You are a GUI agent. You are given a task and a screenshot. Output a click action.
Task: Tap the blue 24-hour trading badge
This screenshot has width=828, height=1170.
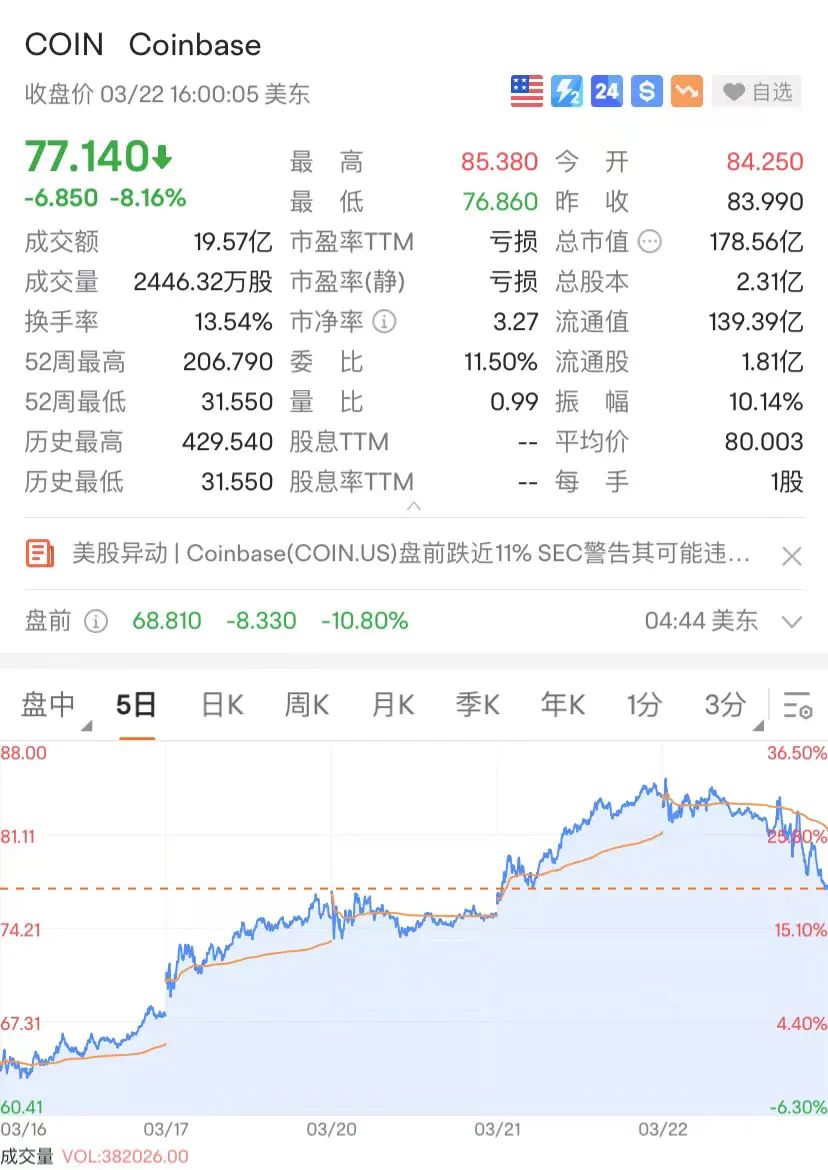(x=607, y=92)
